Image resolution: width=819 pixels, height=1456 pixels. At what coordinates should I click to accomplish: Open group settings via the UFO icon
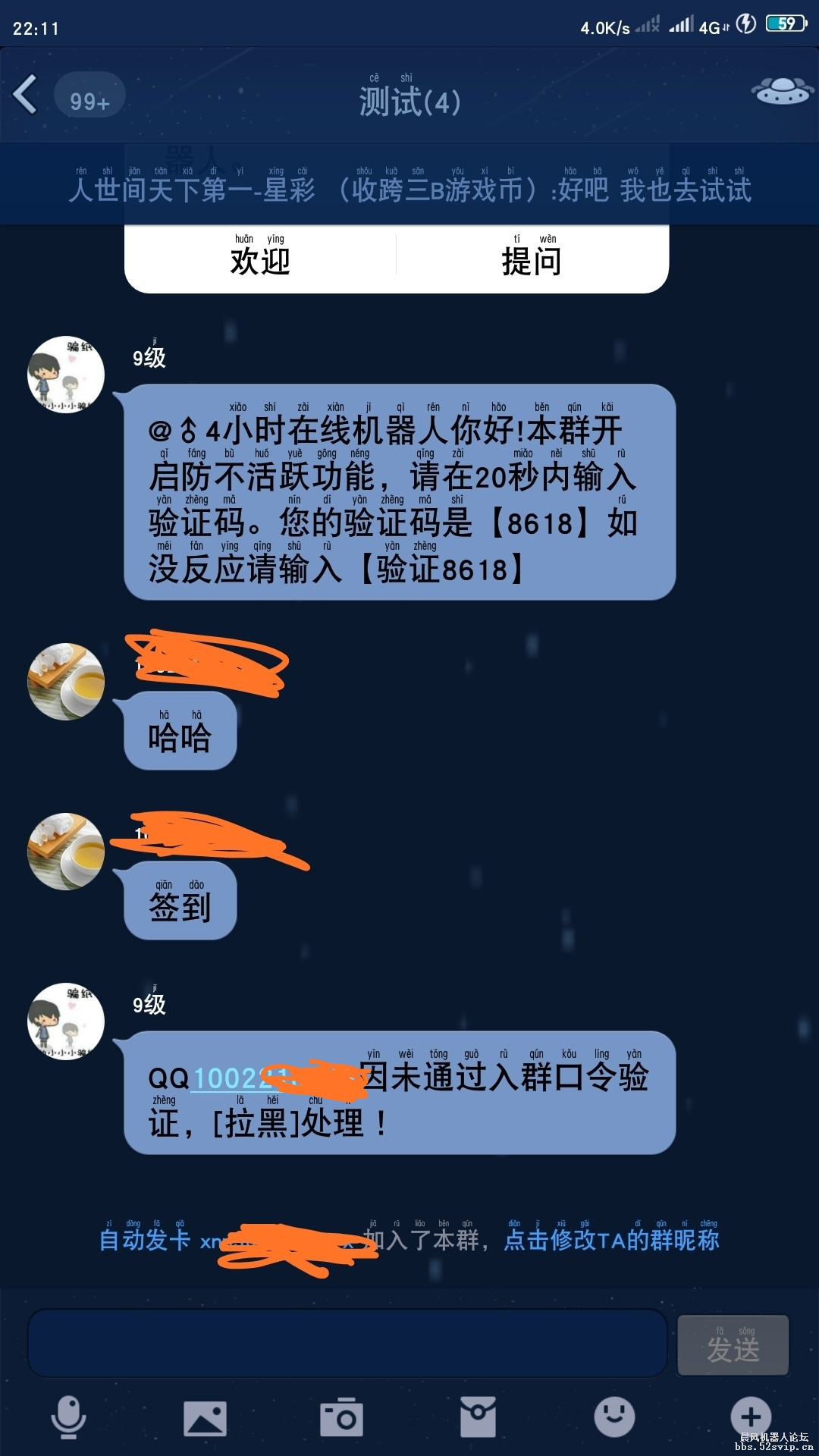click(783, 91)
